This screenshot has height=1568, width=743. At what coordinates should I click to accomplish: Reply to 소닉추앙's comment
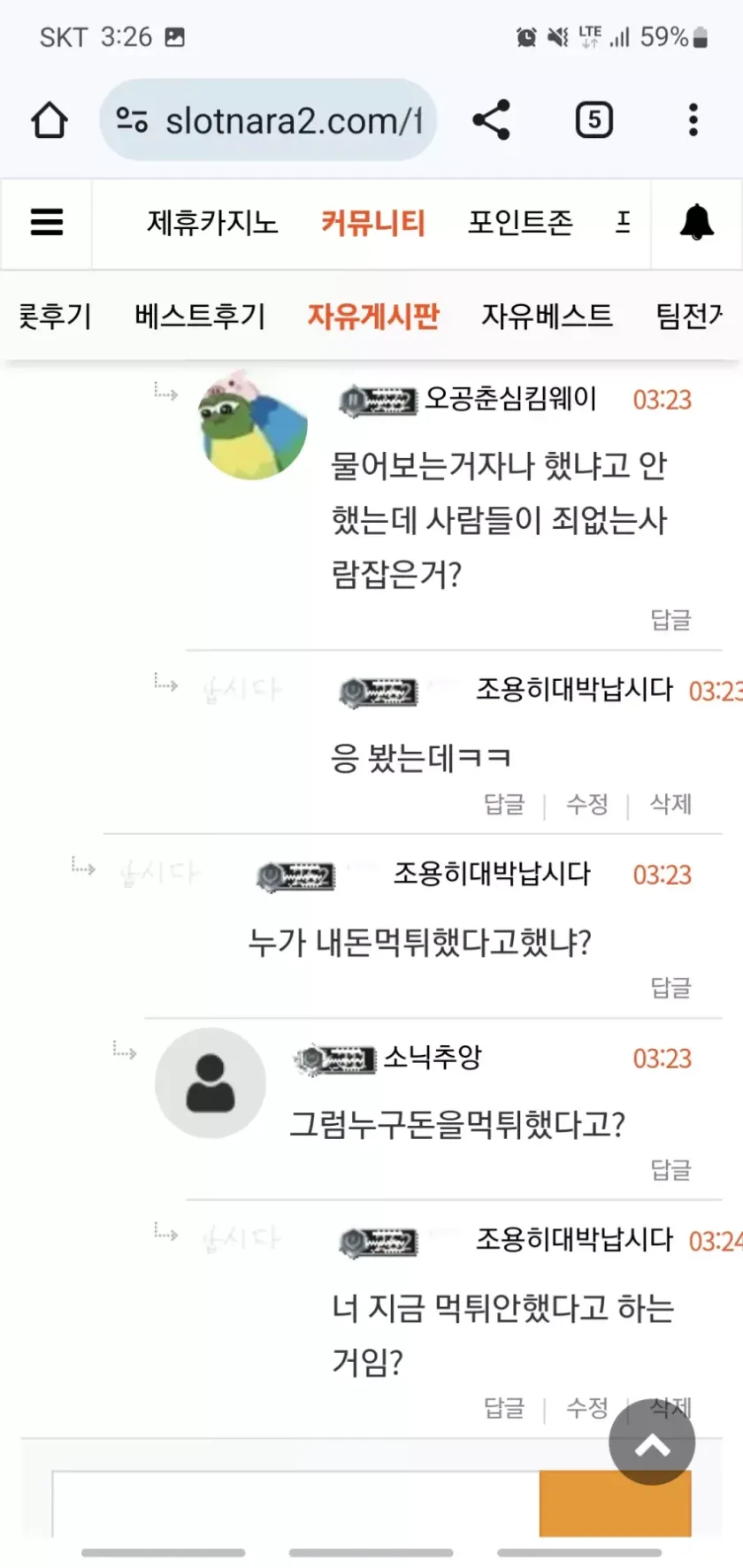[x=670, y=1170]
